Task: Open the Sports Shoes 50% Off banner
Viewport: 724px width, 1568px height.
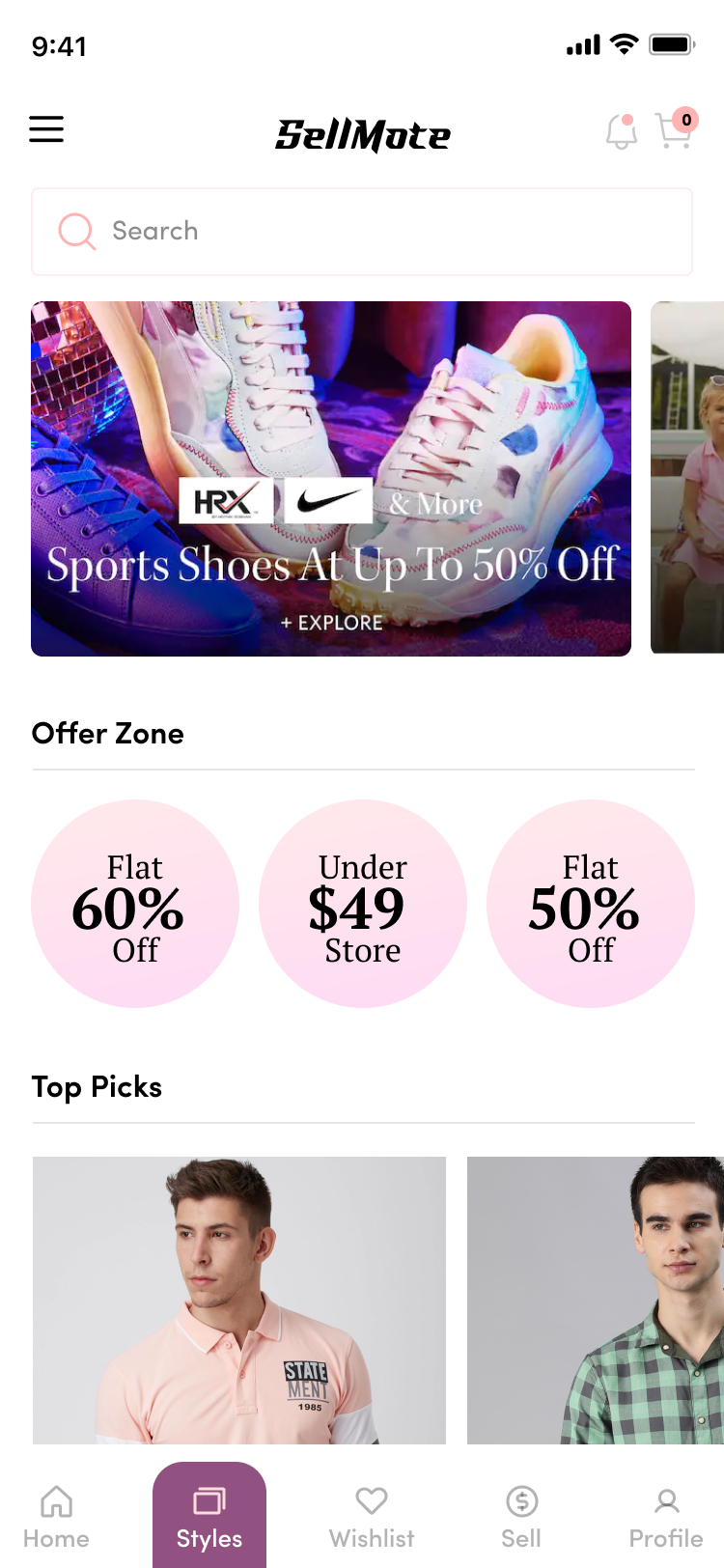Action: tap(331, 479)
